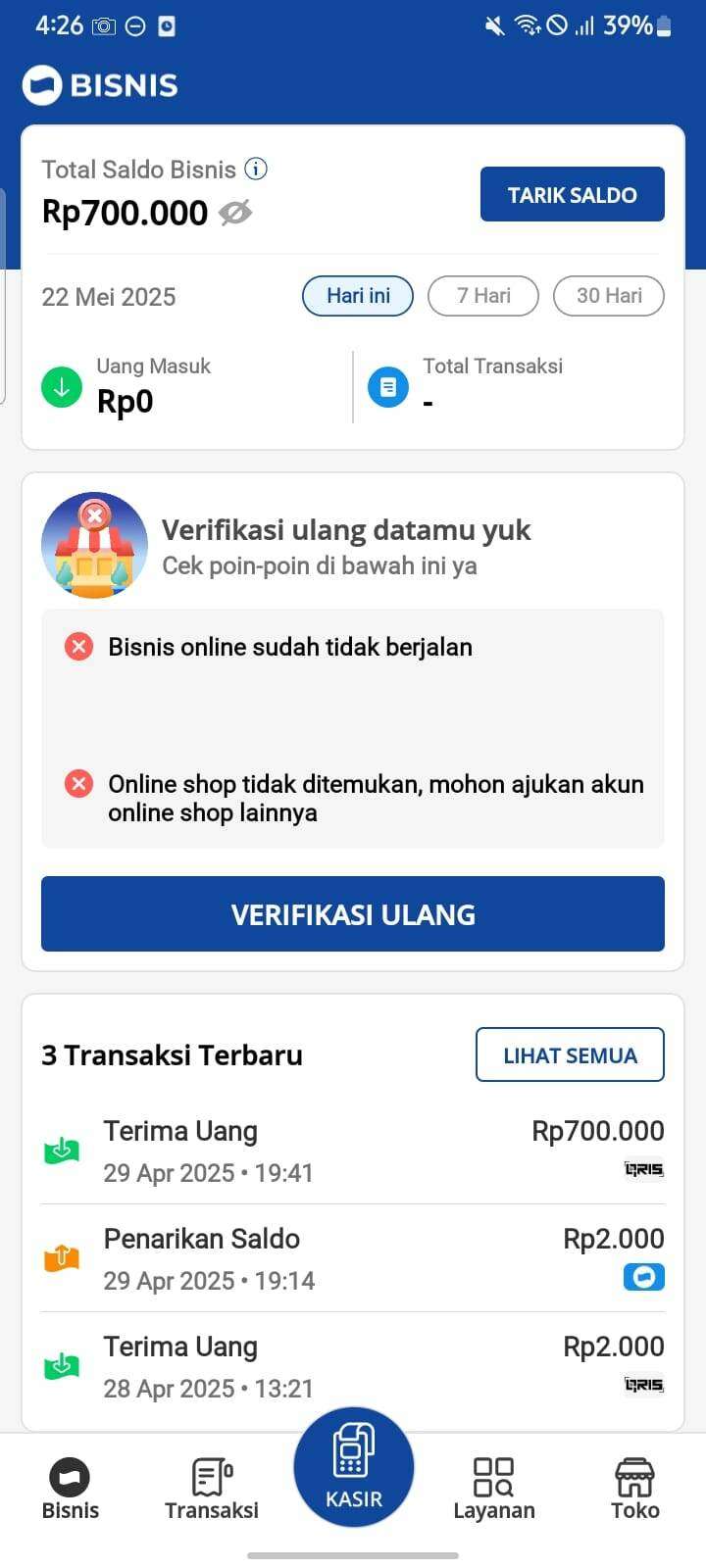
Task: Tap LIHAT SEMUA to view all transactions
Action: point(570,1055)
